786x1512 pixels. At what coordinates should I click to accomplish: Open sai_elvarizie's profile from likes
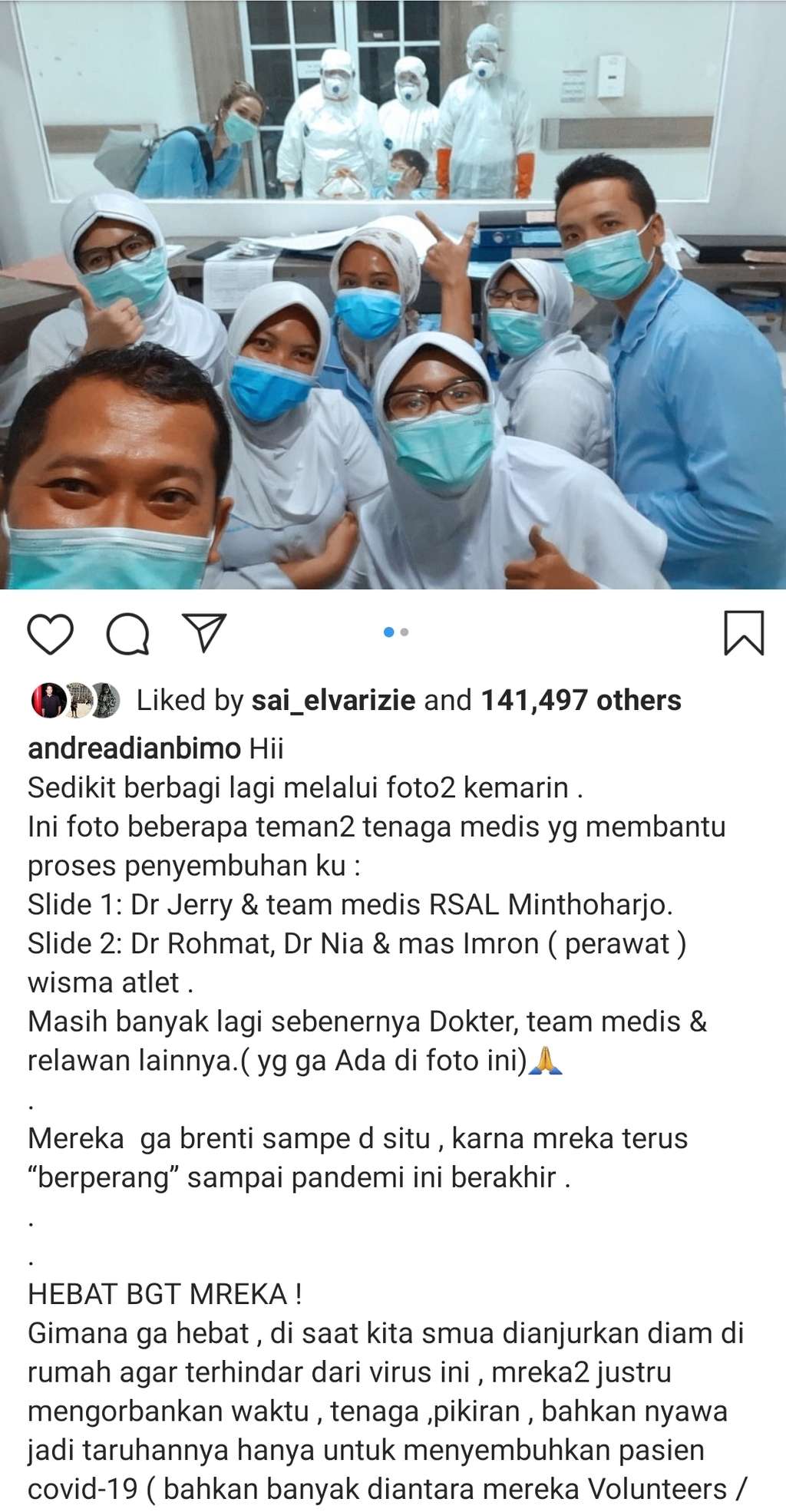[333, 701]
